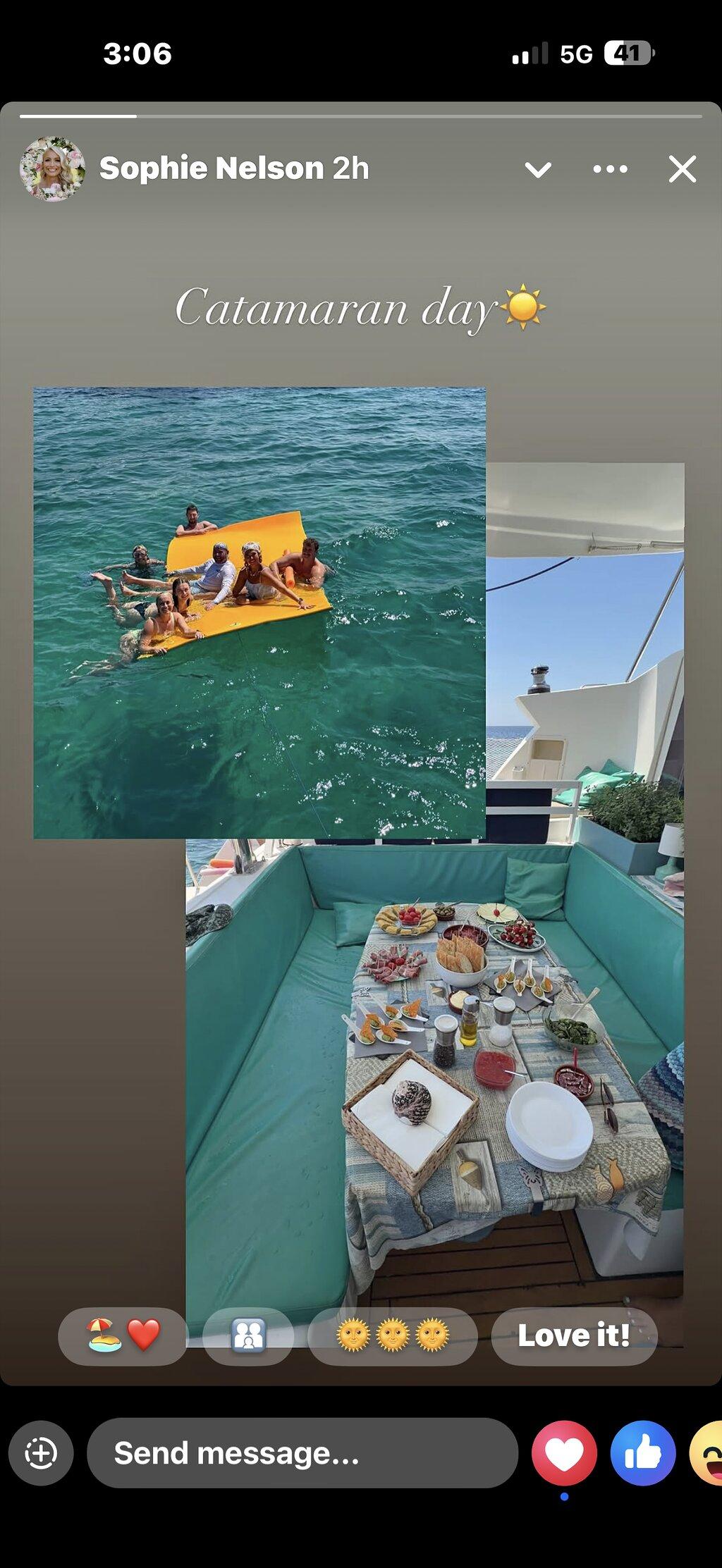Viewport: 722px width, 1568px height.
Task: Send the people-hugging emoji quick reply
Action: (248, 1335)
